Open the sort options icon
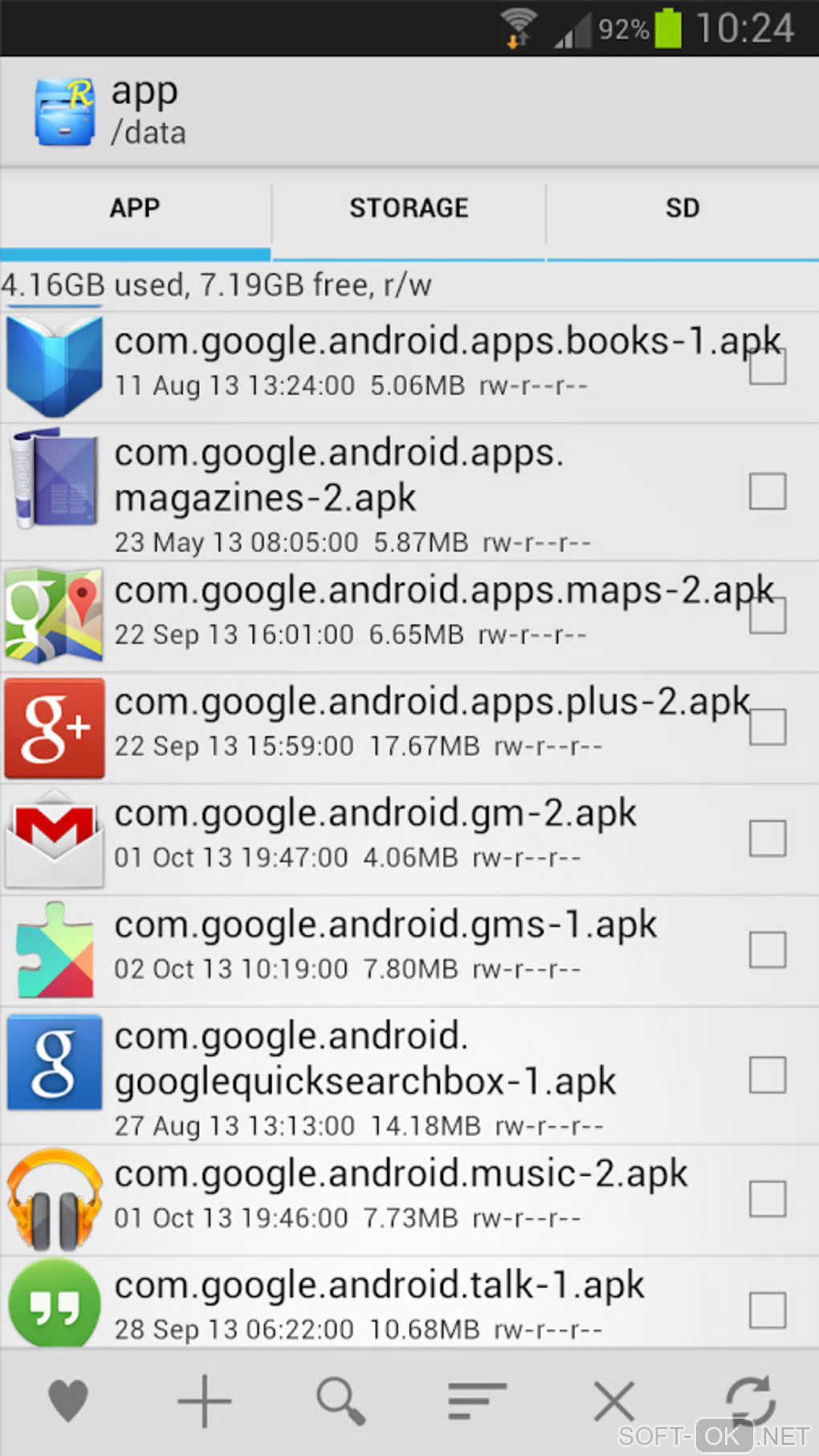 click(477, 1401)
